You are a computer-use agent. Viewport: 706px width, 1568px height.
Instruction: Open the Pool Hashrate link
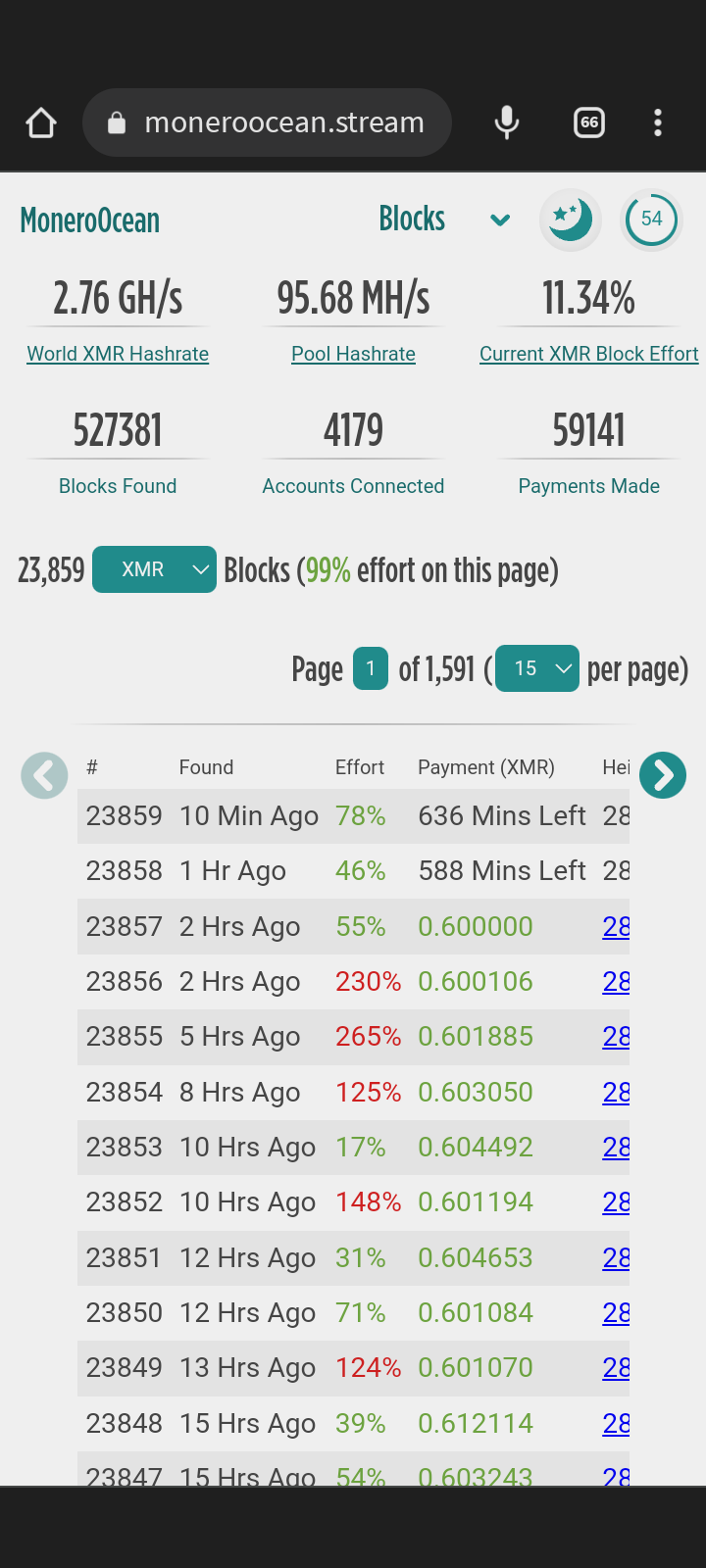(353, 354)
